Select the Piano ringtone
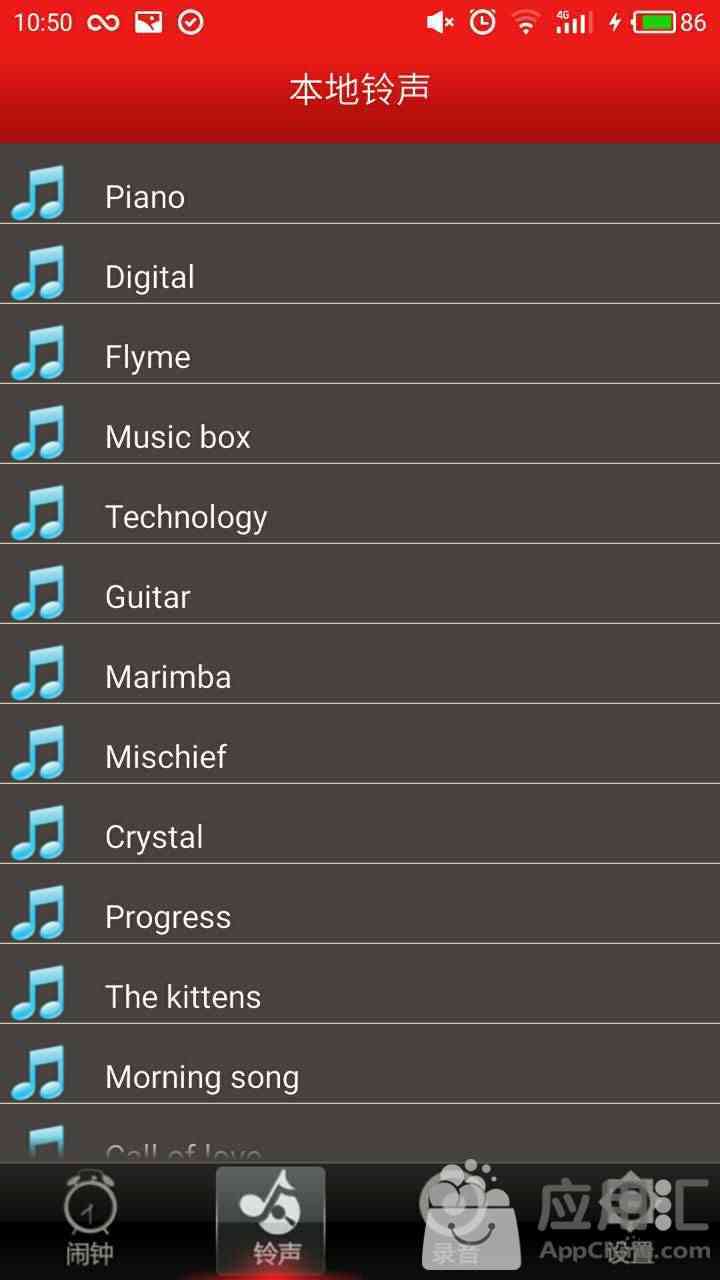This screenshot has height=1280, width=720. [x=360, y=196]
